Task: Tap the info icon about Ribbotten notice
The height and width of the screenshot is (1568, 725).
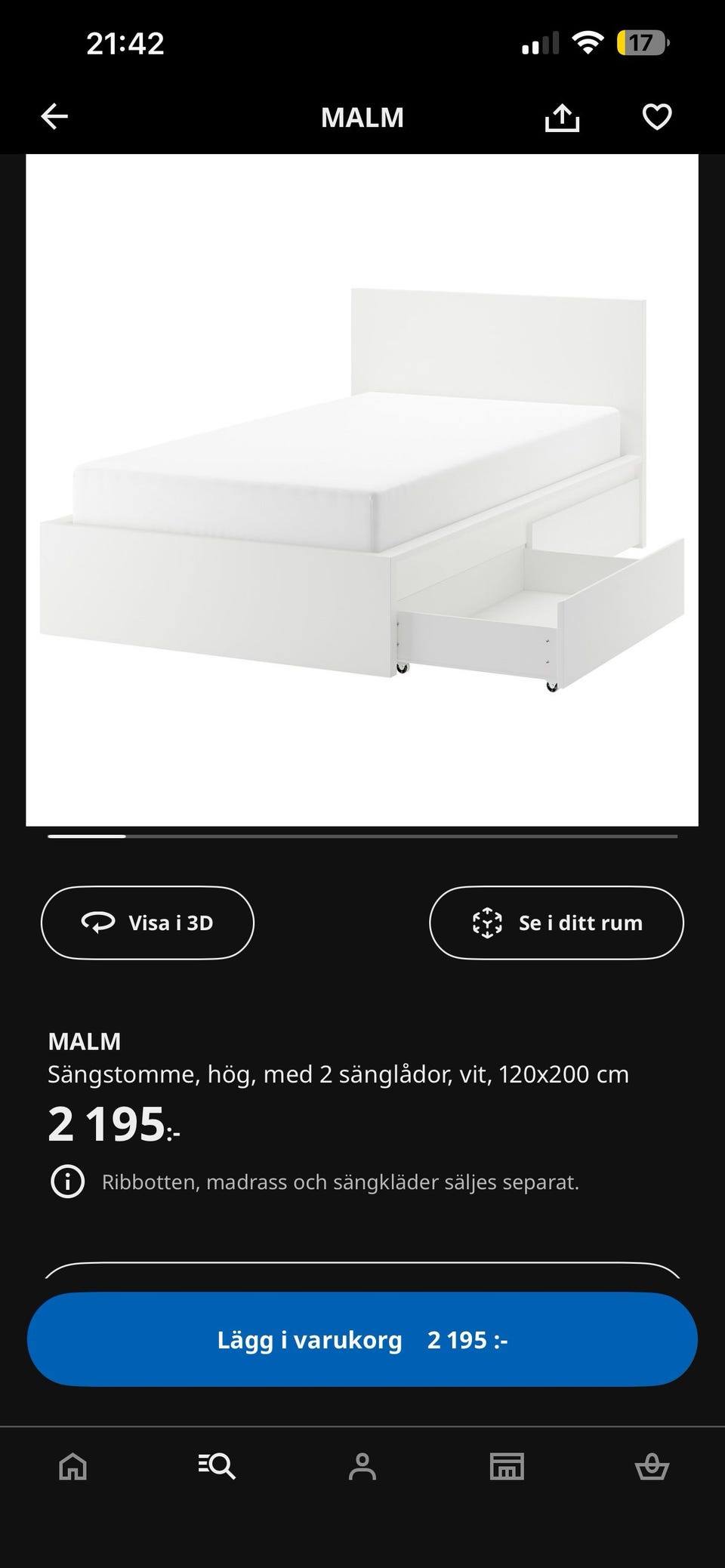Action: pyautogui.click(x=67, y=1183)
